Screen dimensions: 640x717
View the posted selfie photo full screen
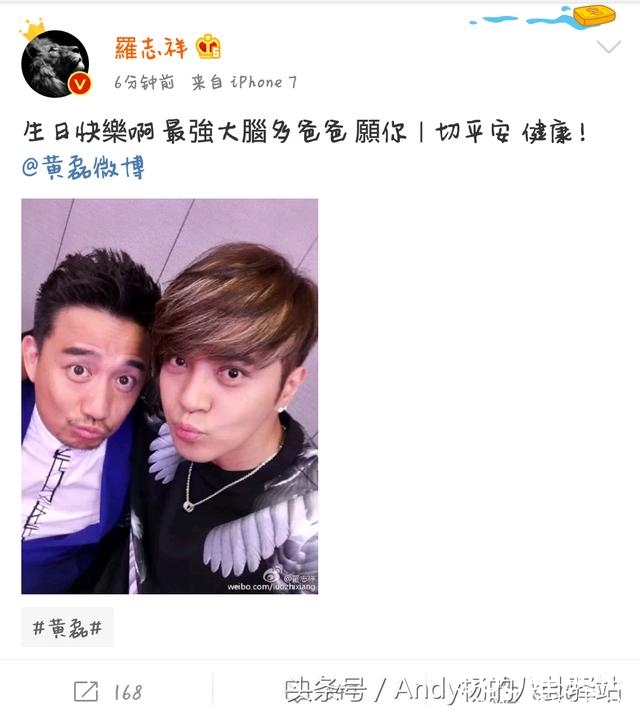169,396
